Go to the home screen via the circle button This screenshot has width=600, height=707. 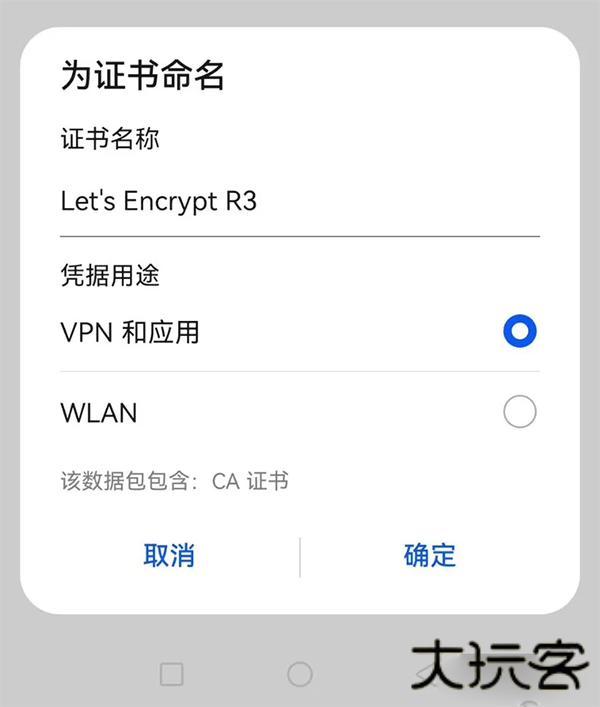point(299,674)
